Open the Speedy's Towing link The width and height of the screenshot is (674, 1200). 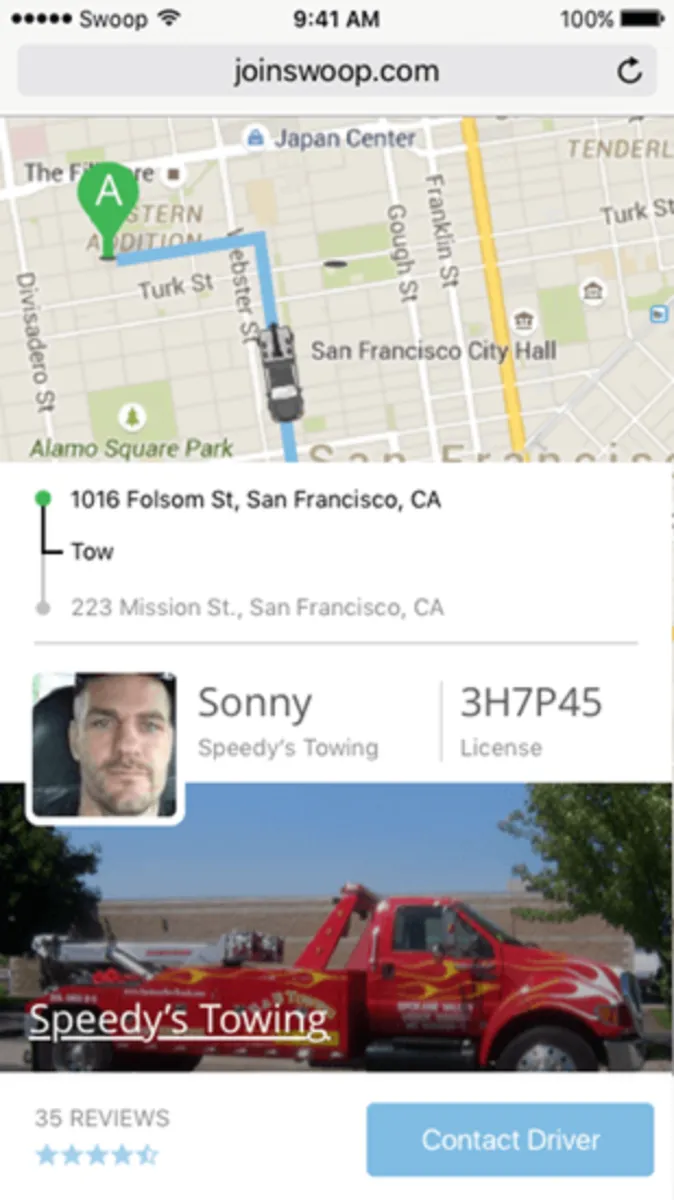pos(178,1020)
